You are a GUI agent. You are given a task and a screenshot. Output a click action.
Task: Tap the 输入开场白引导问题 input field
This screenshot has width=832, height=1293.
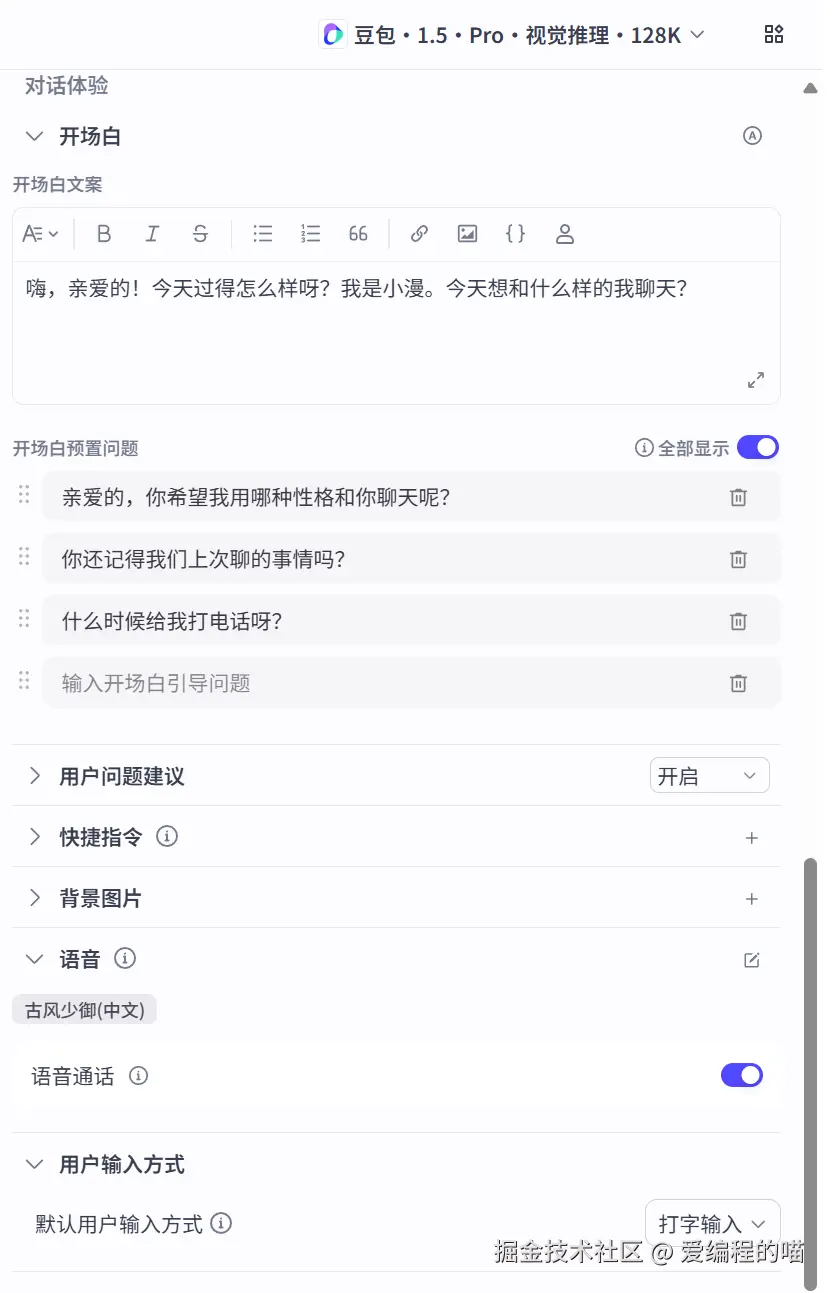tap(380, 684)
